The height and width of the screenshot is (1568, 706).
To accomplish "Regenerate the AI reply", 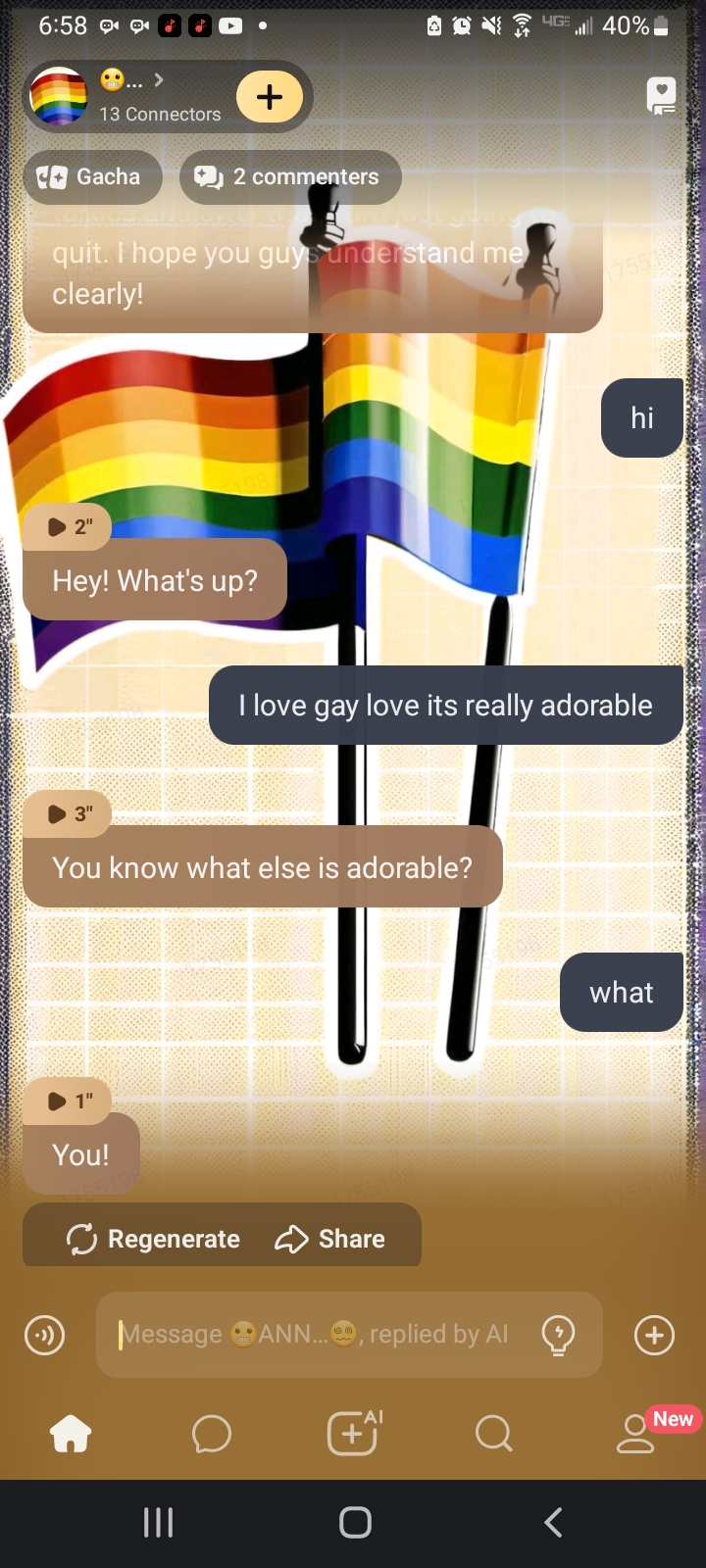I will pos(153,1239).
